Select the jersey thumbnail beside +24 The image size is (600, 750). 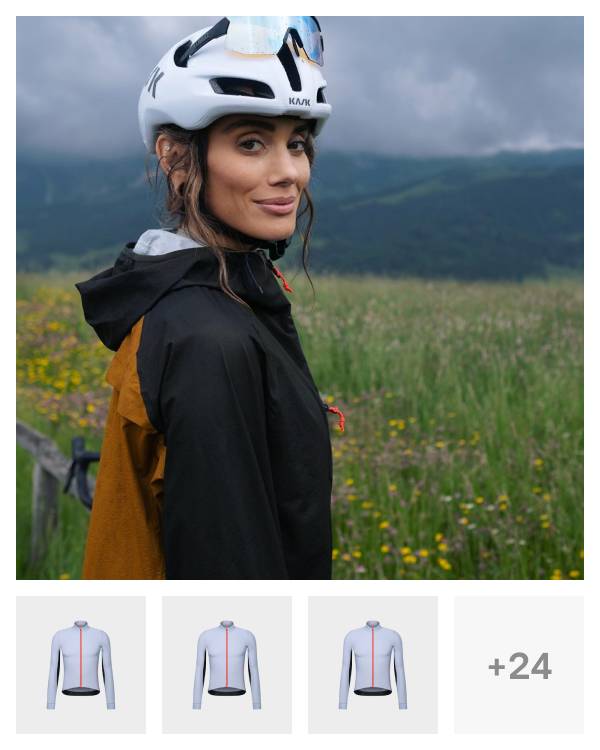[373, 665]
